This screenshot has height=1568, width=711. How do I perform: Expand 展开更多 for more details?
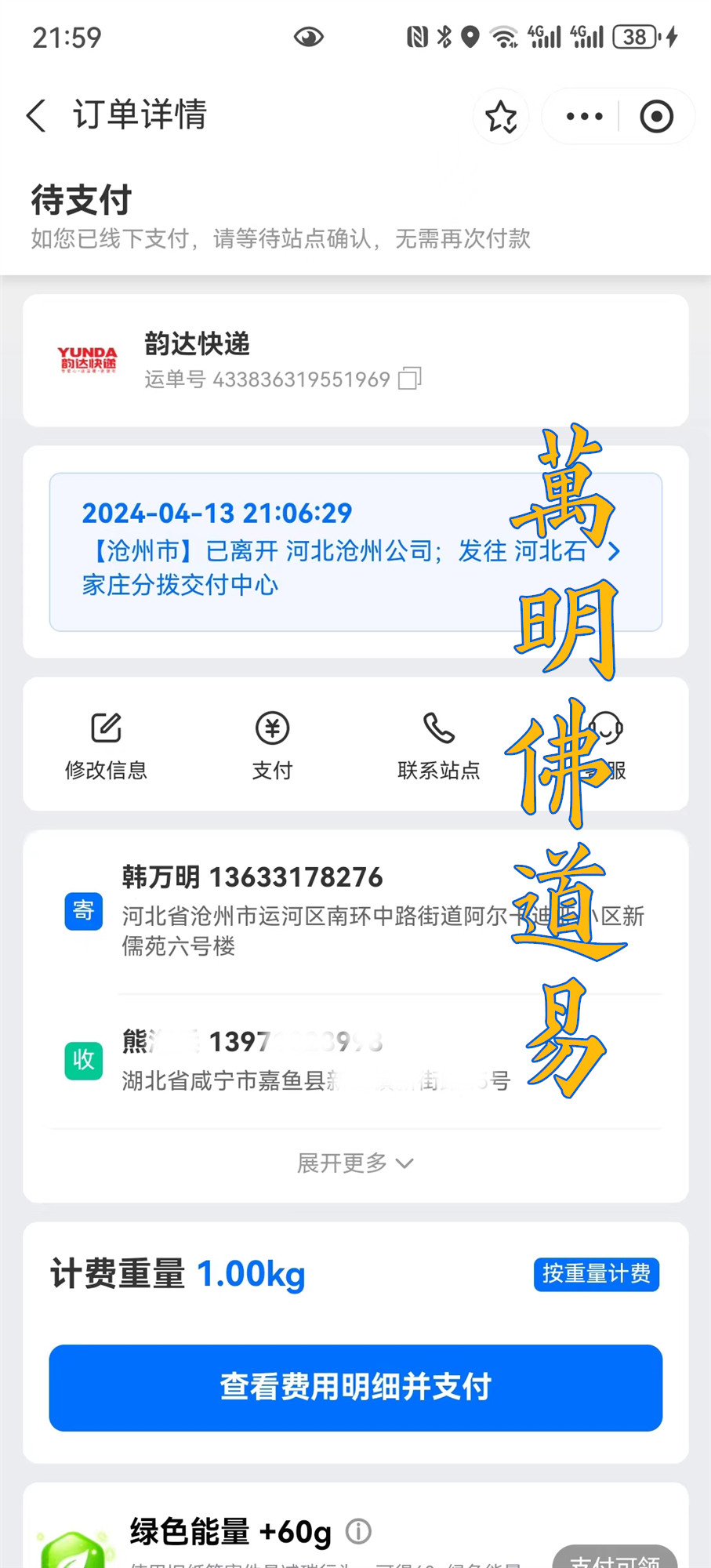pos(355,1163)
